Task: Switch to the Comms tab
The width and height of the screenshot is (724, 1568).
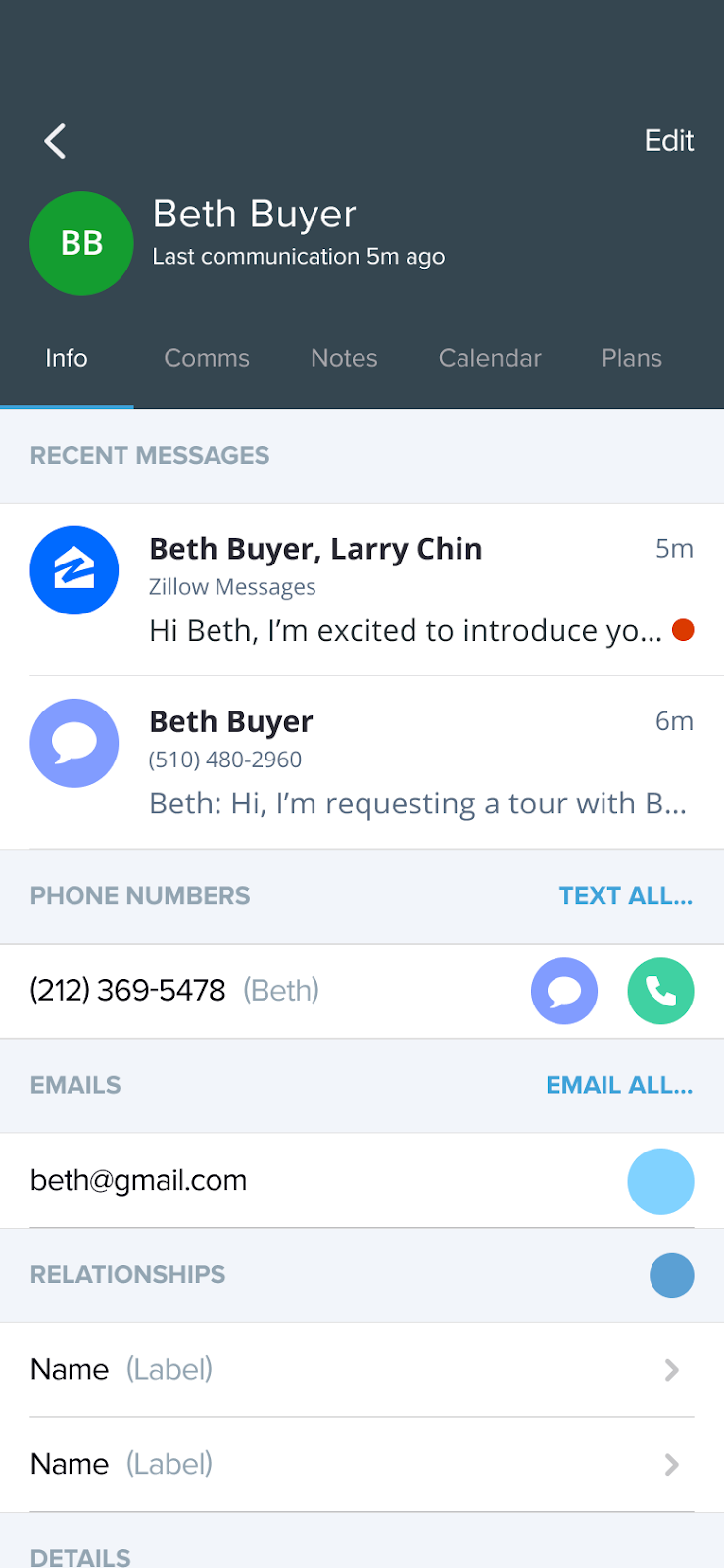Action: (207, 358)
